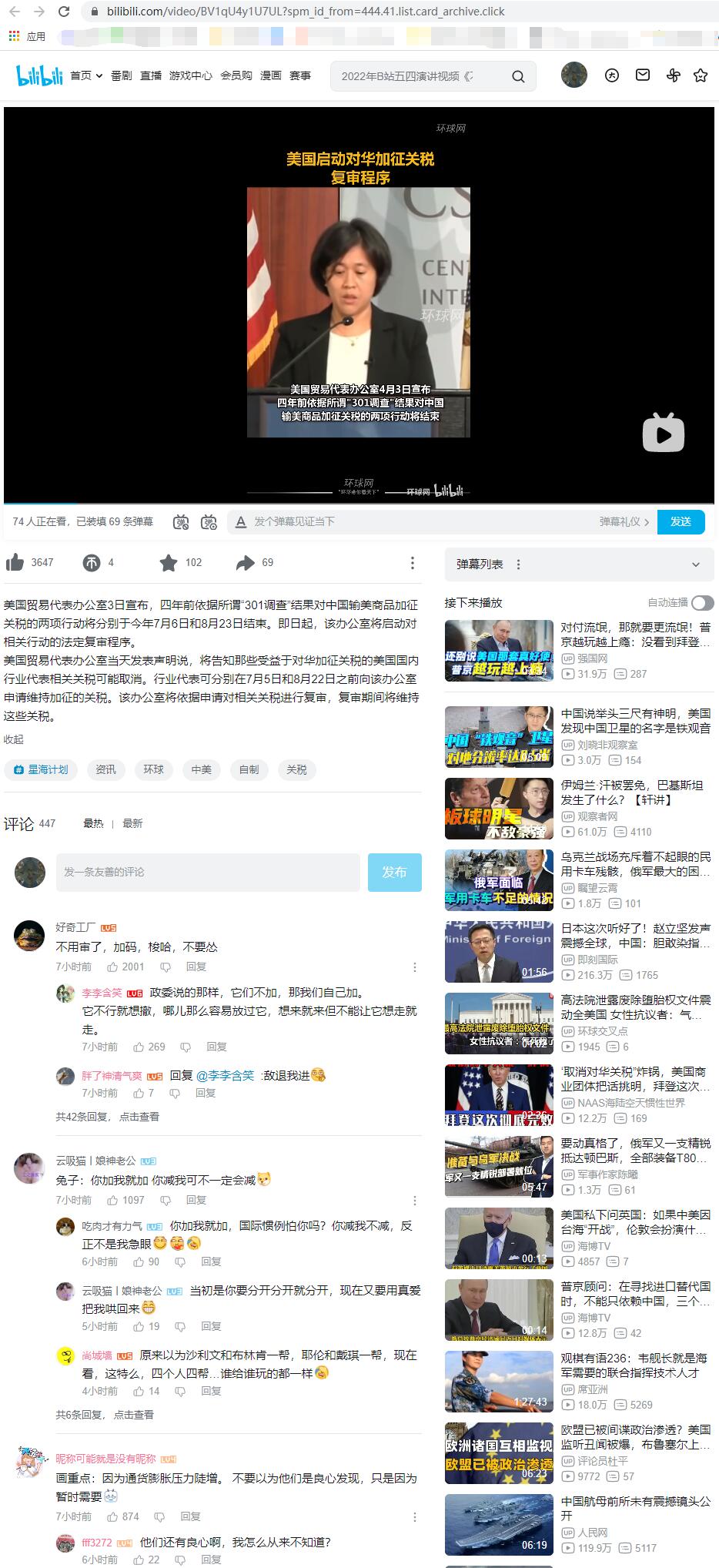
Task: Expand the 弹幕列表 panel
Action: click(695, 565)
